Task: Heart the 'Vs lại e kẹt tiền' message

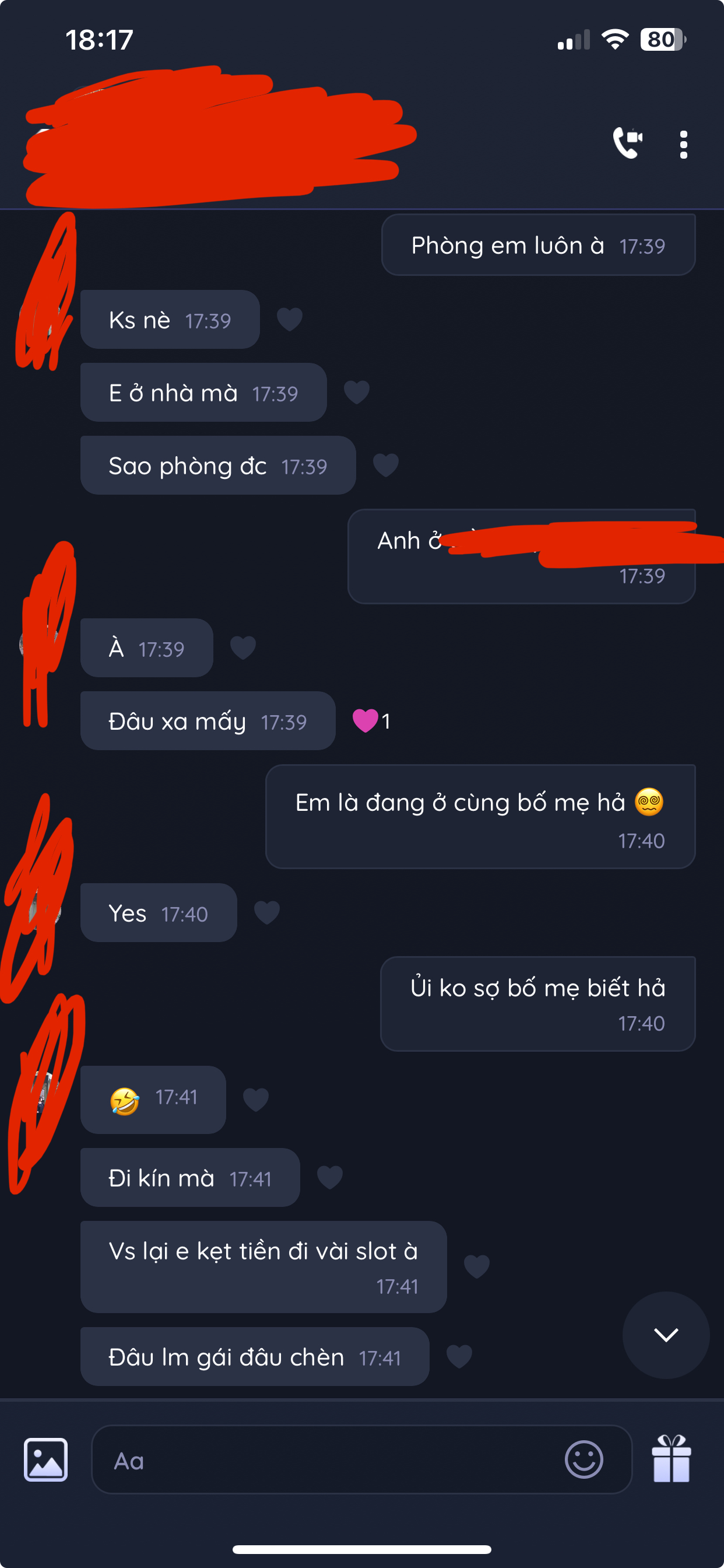Action: click(476, 1266)
